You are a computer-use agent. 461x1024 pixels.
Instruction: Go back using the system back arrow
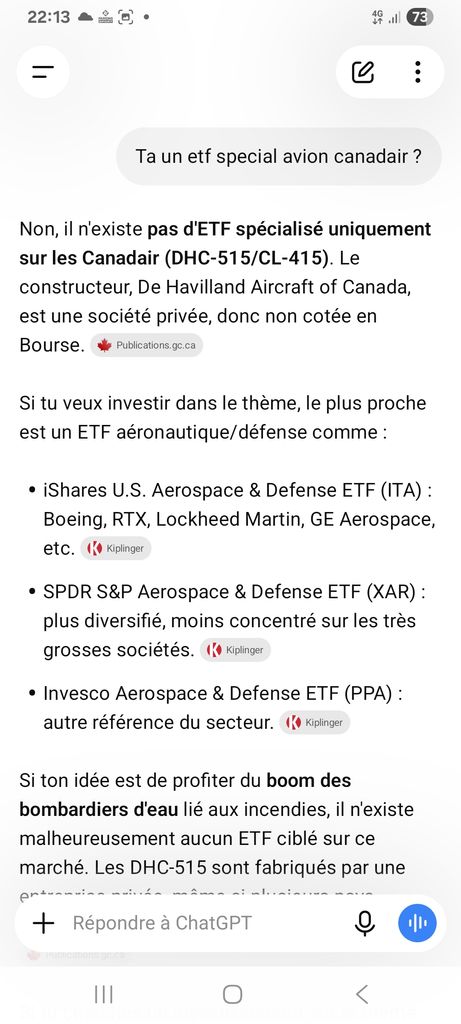[362, 995]
